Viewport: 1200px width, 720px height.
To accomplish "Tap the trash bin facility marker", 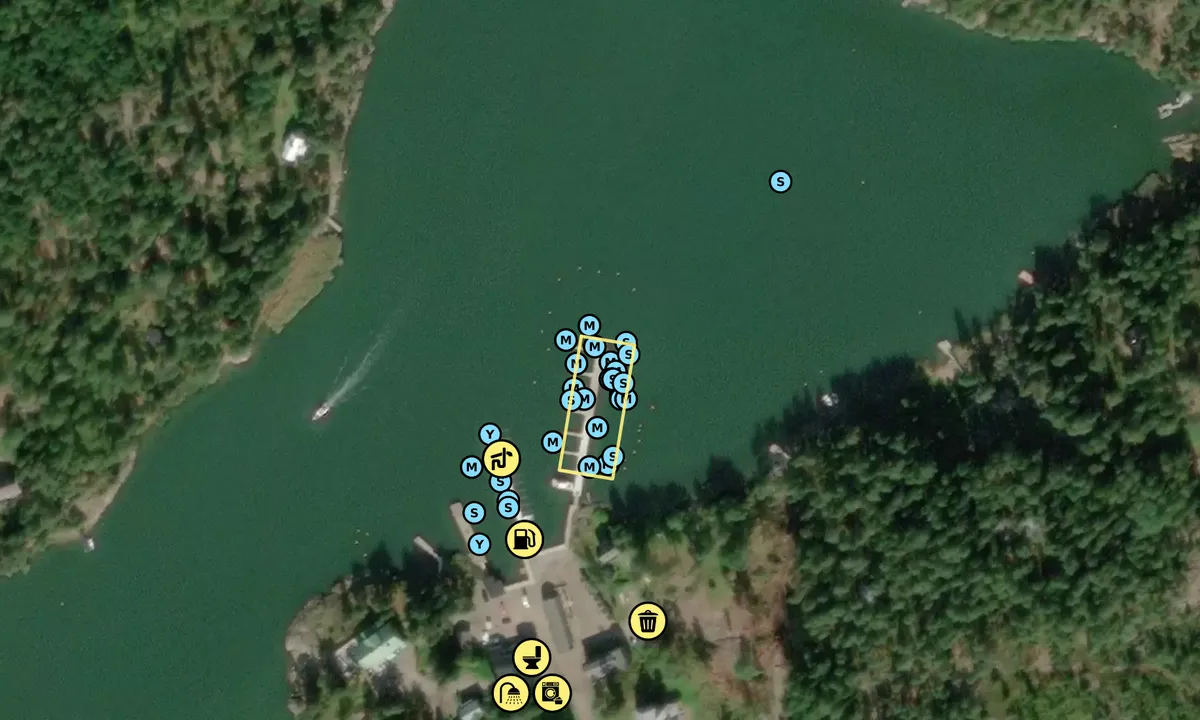I will click(x=648, y=622).
